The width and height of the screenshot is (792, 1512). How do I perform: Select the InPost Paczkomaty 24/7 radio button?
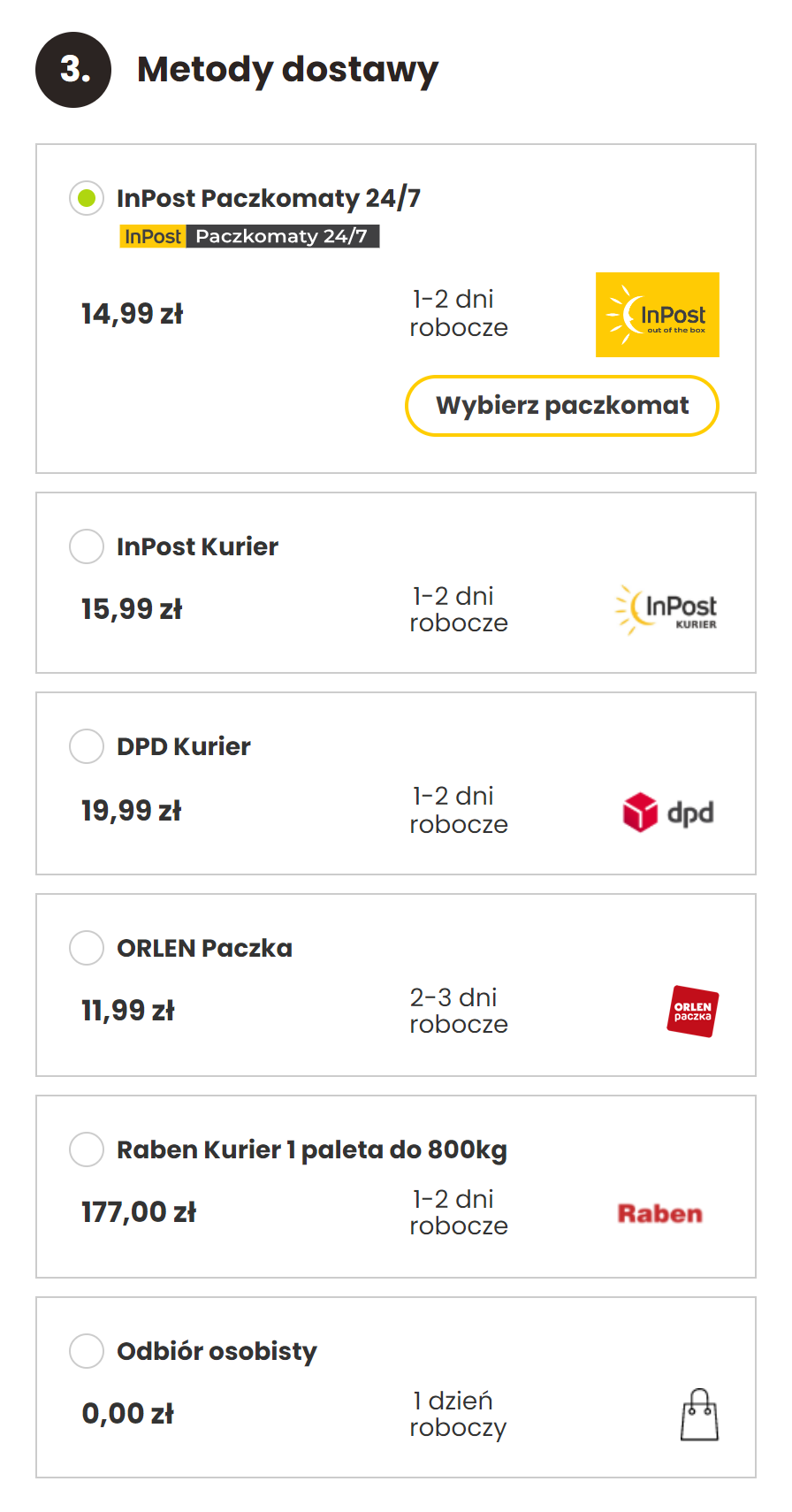pos(87,198)
